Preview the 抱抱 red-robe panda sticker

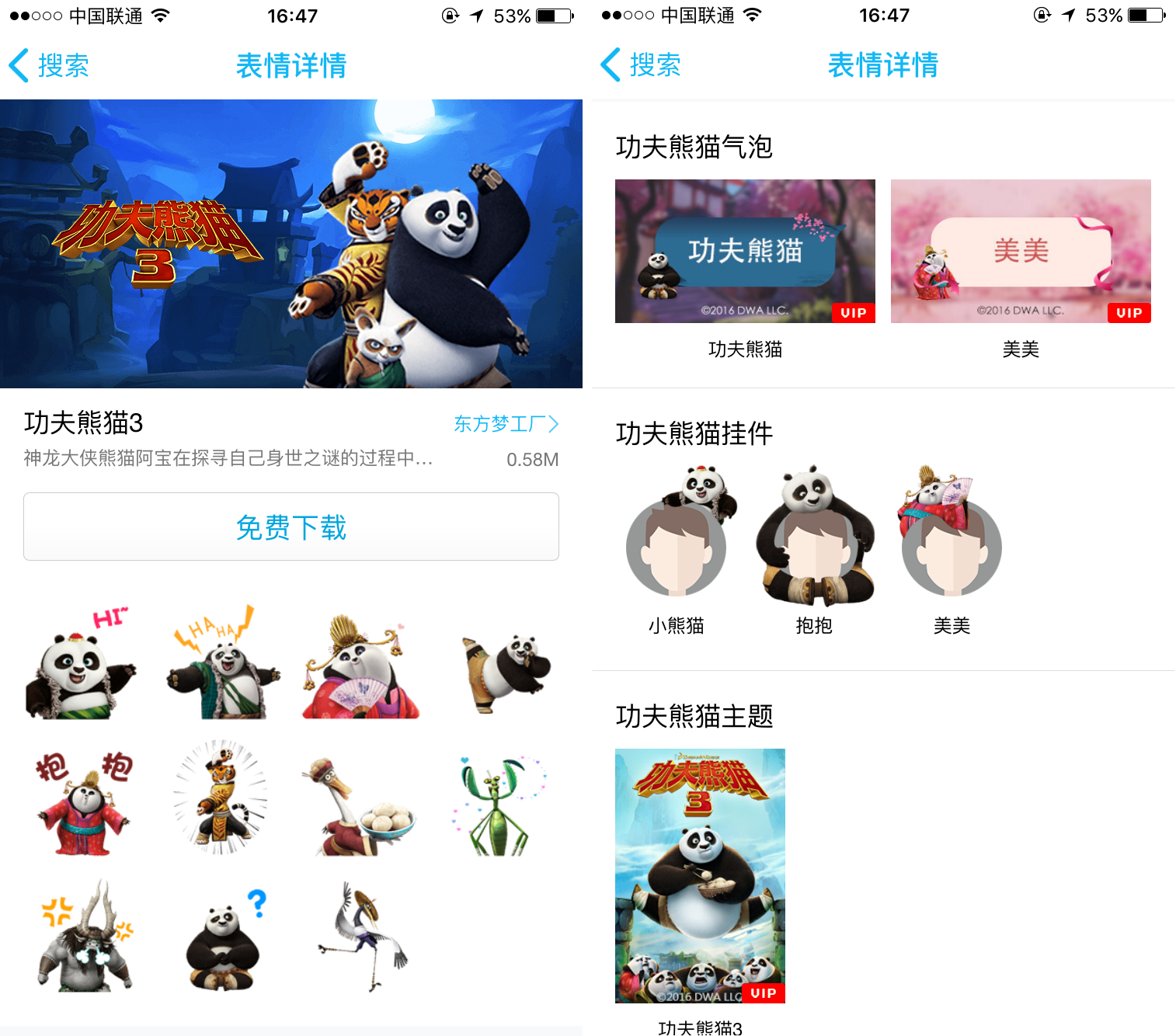coord(84,804)
